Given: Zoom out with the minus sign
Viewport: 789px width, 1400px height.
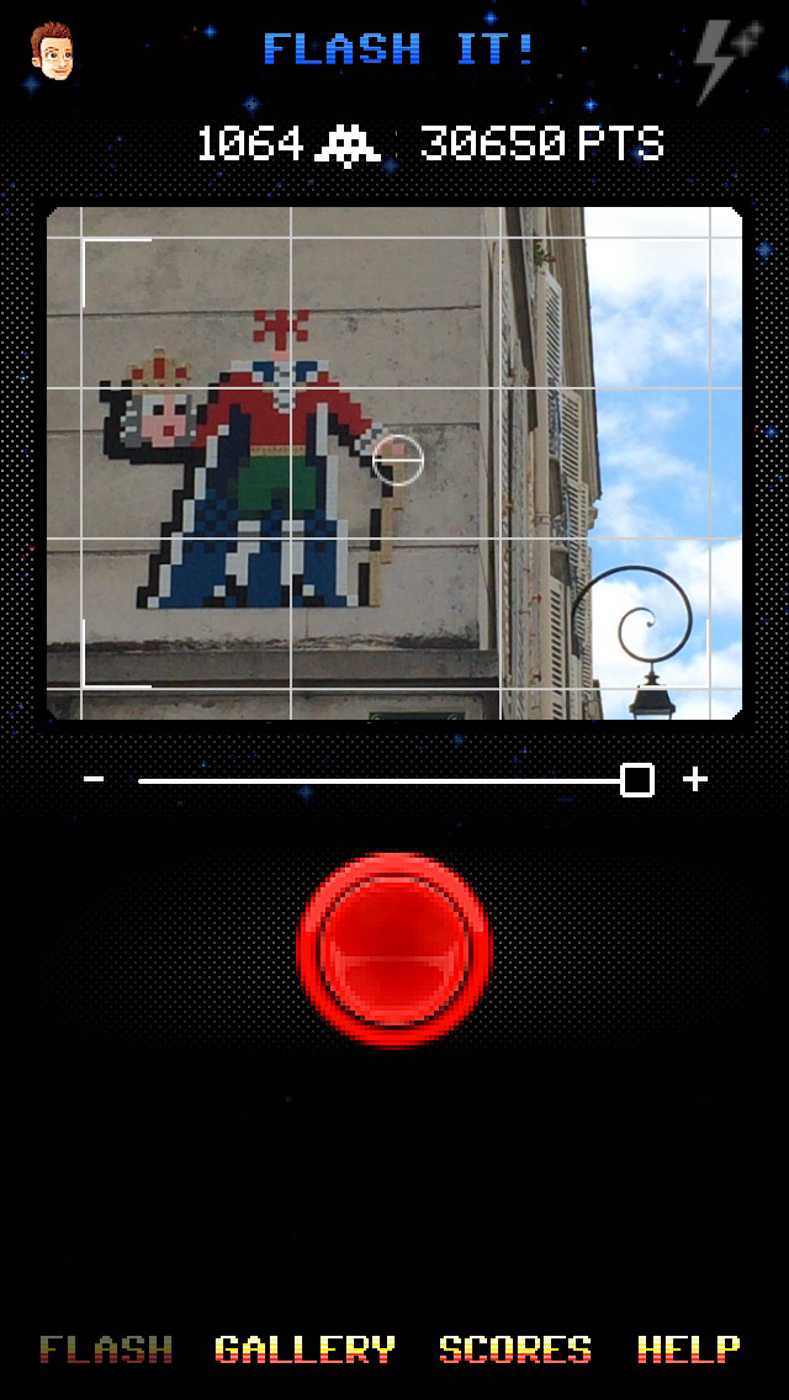Looking at the screenshot, I should (x=94, y=779).
